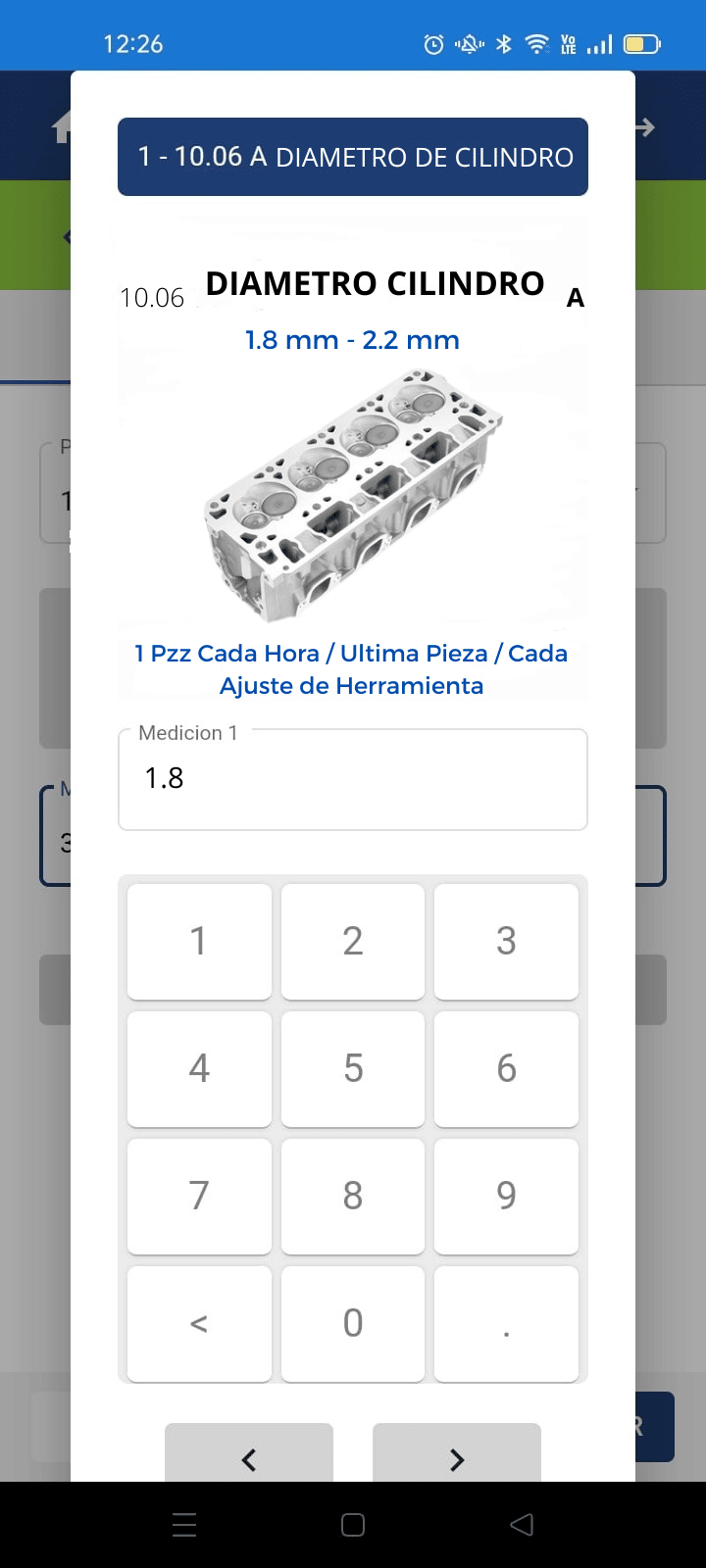Delete last digit with the < key

tap(199, 1324)
